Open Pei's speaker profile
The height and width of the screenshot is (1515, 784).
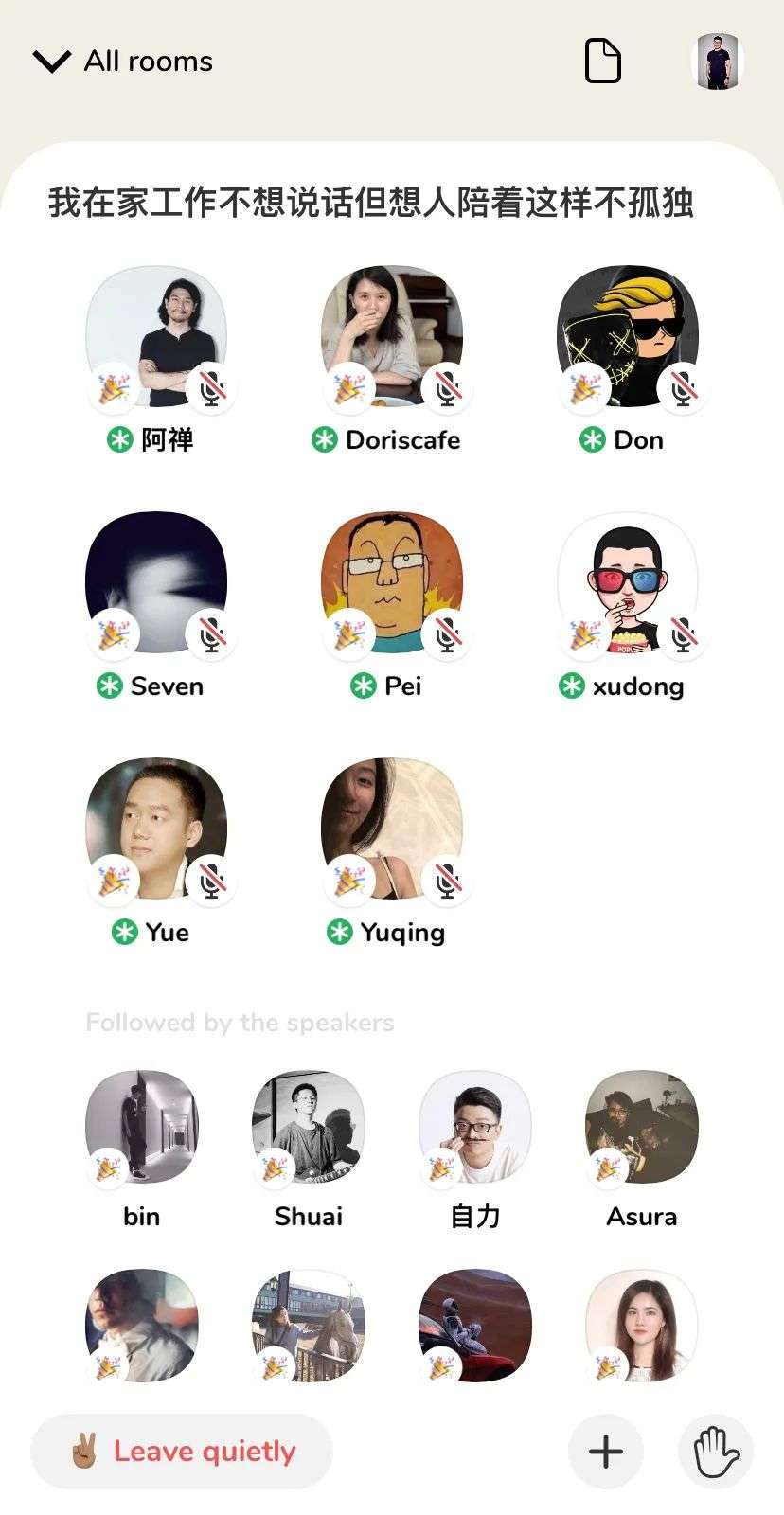point(392,582)
